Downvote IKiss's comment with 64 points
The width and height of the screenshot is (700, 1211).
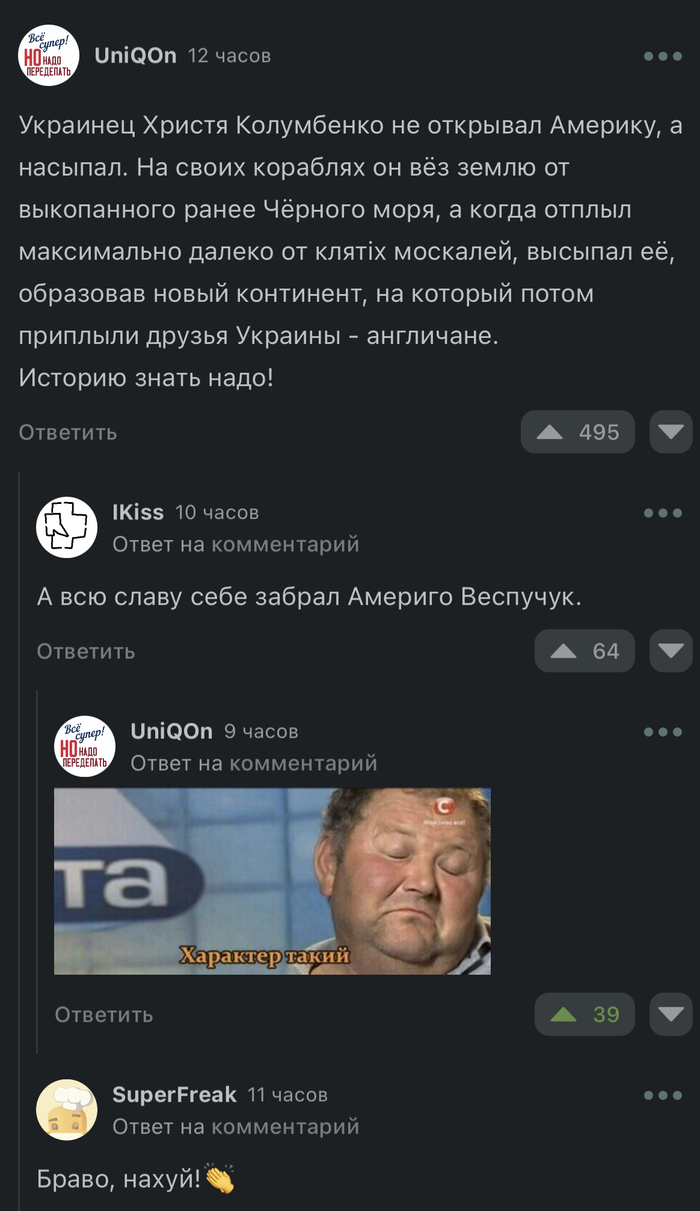tap(670, 651)
